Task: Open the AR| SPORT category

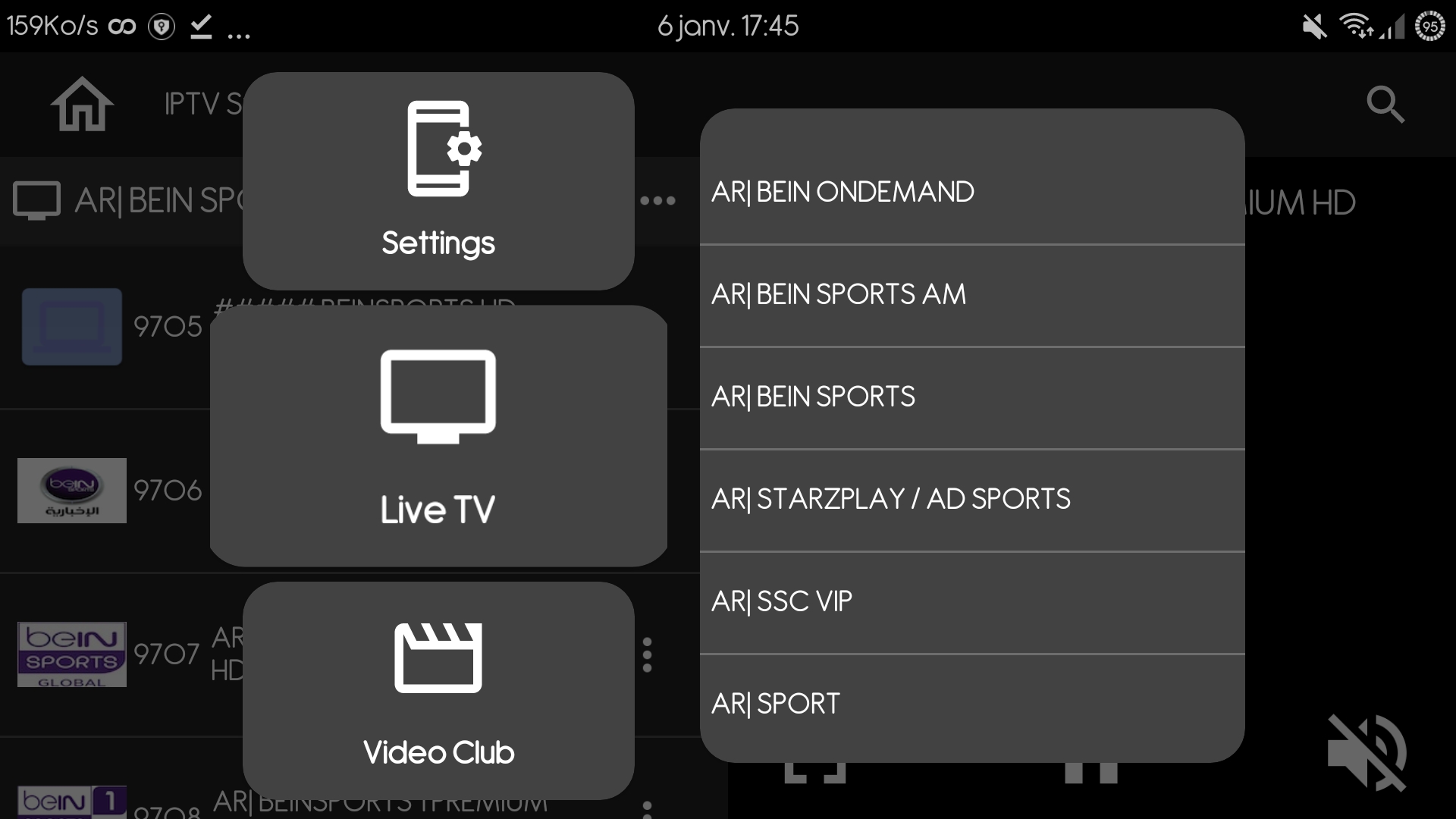Action: 971,704
